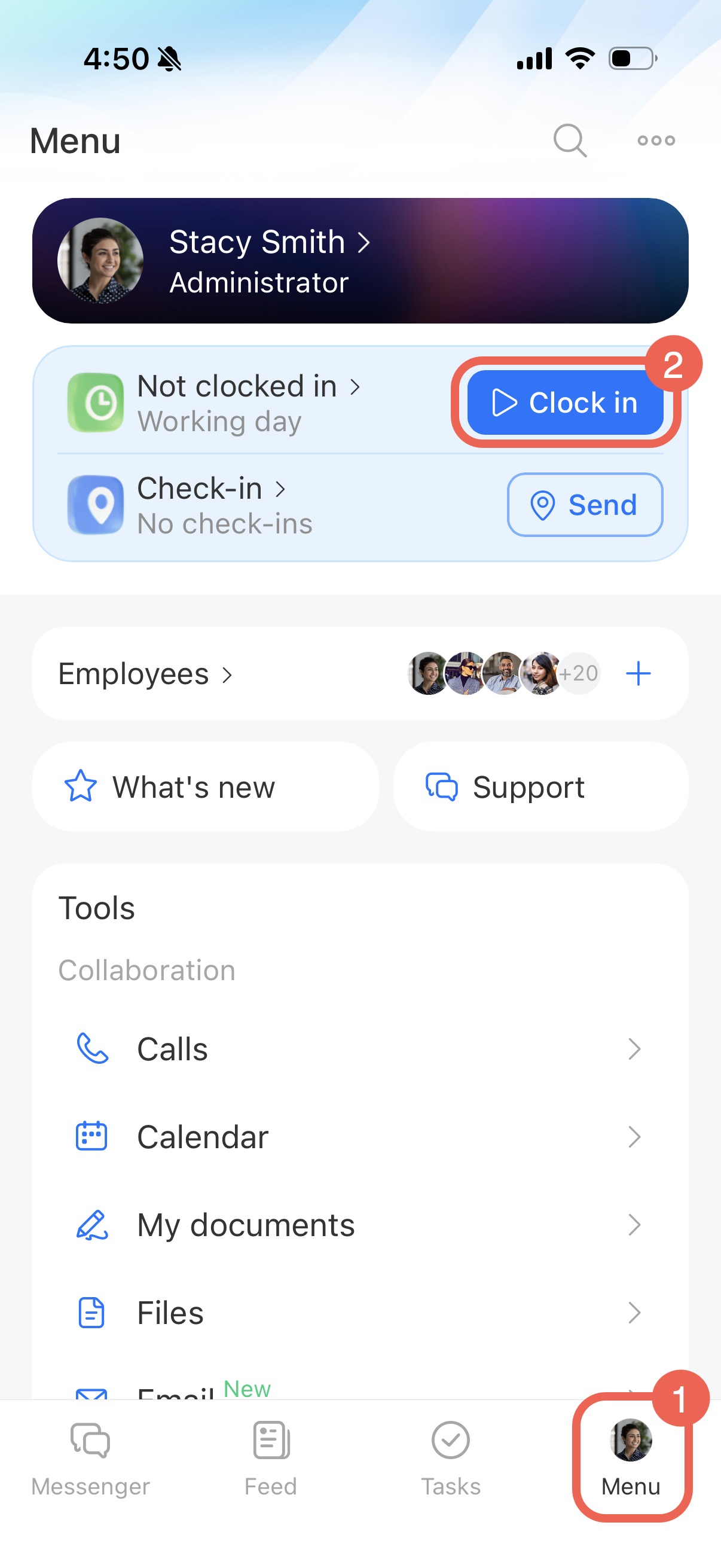Image resolution: width=721 pixels, height=1568 pixels.
Task: Send a location check-in
Action: [x=584, y=505]
